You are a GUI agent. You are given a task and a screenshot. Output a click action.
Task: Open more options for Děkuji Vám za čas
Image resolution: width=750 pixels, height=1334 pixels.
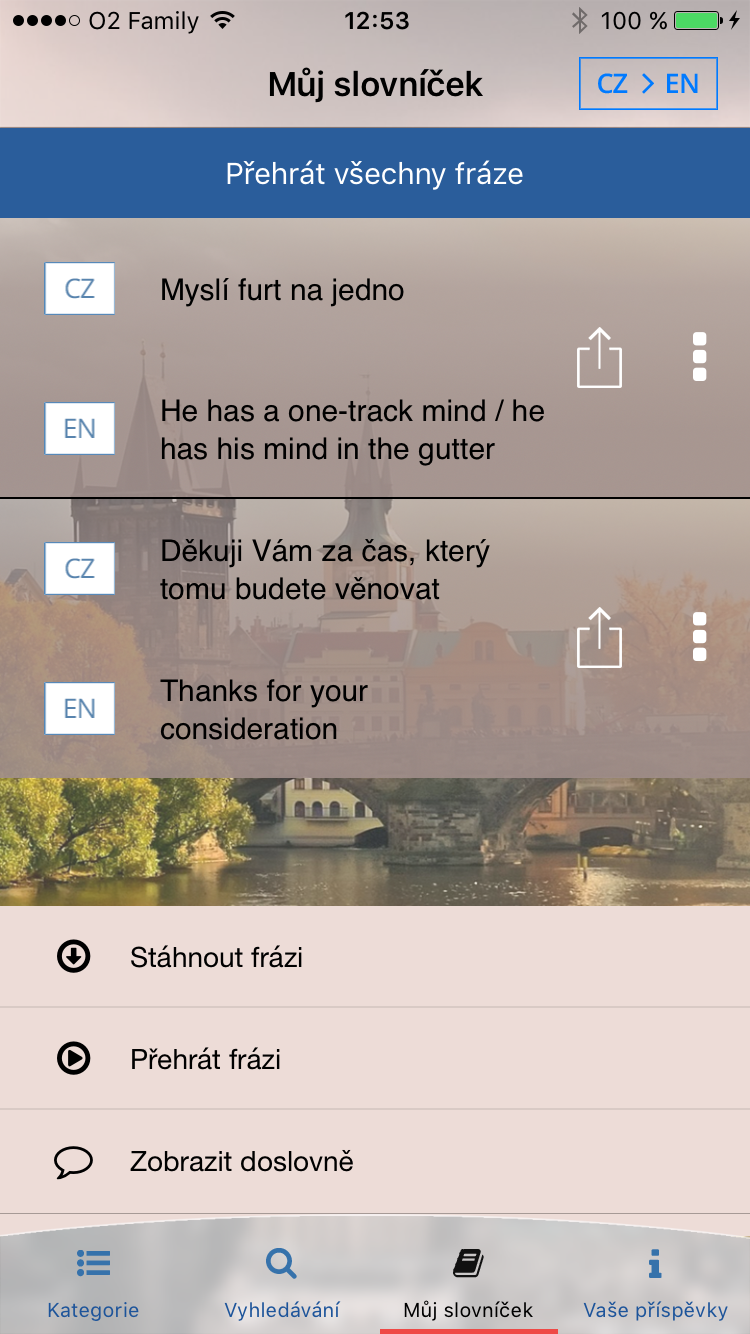[x=700, y=637]
